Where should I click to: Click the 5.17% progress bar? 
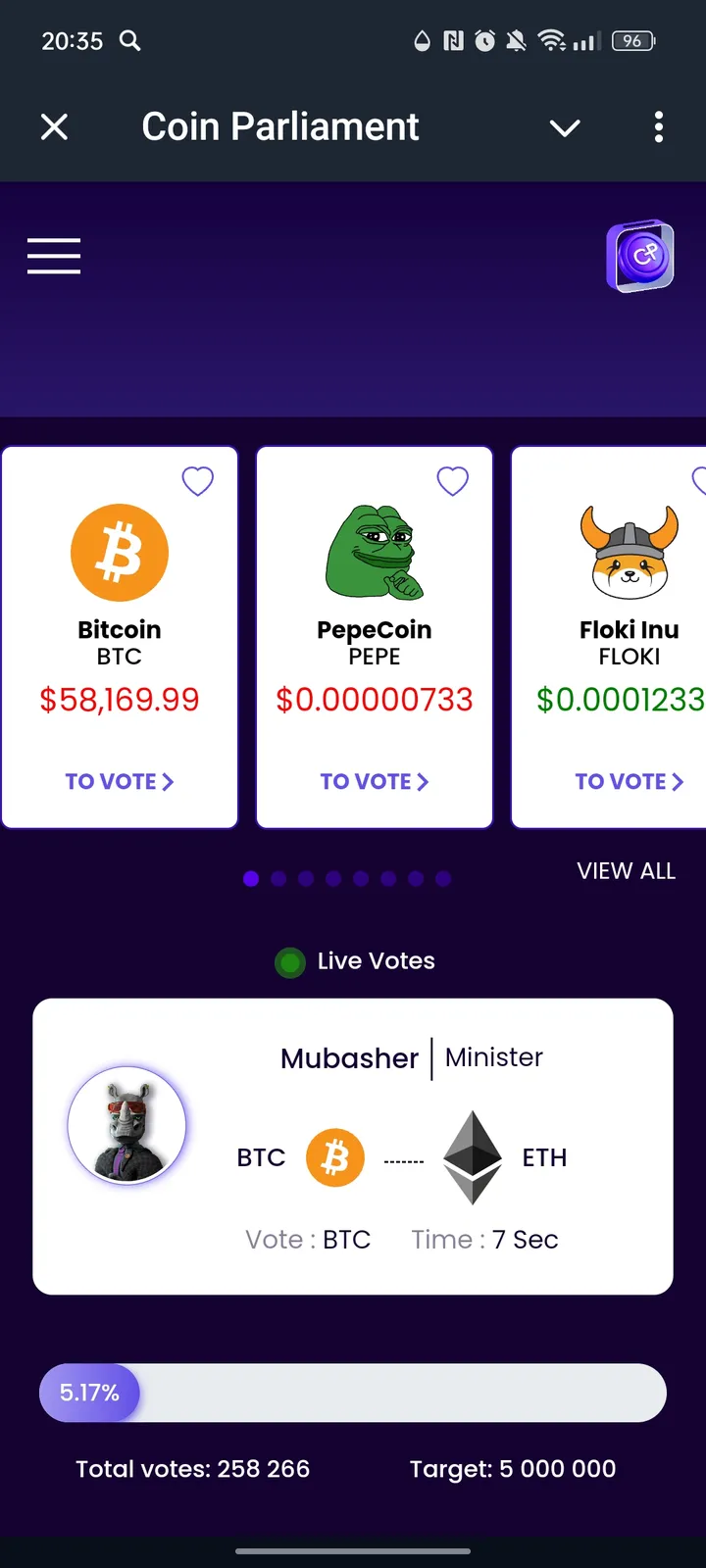[x=353, y=1393]
